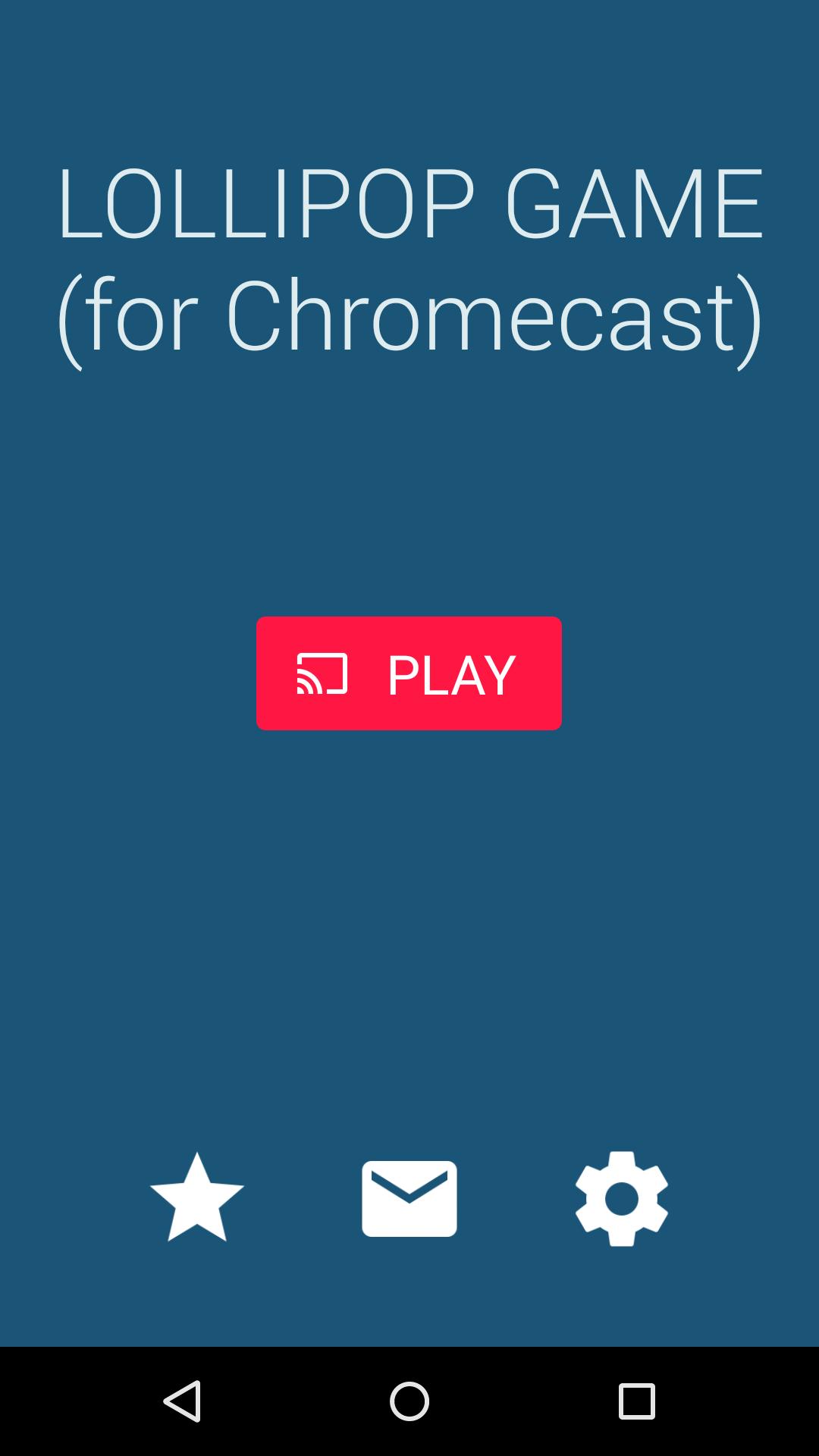Screen dimensions: 819x1456
Task: Go to the home screen
Action: tap(409, 1401)
